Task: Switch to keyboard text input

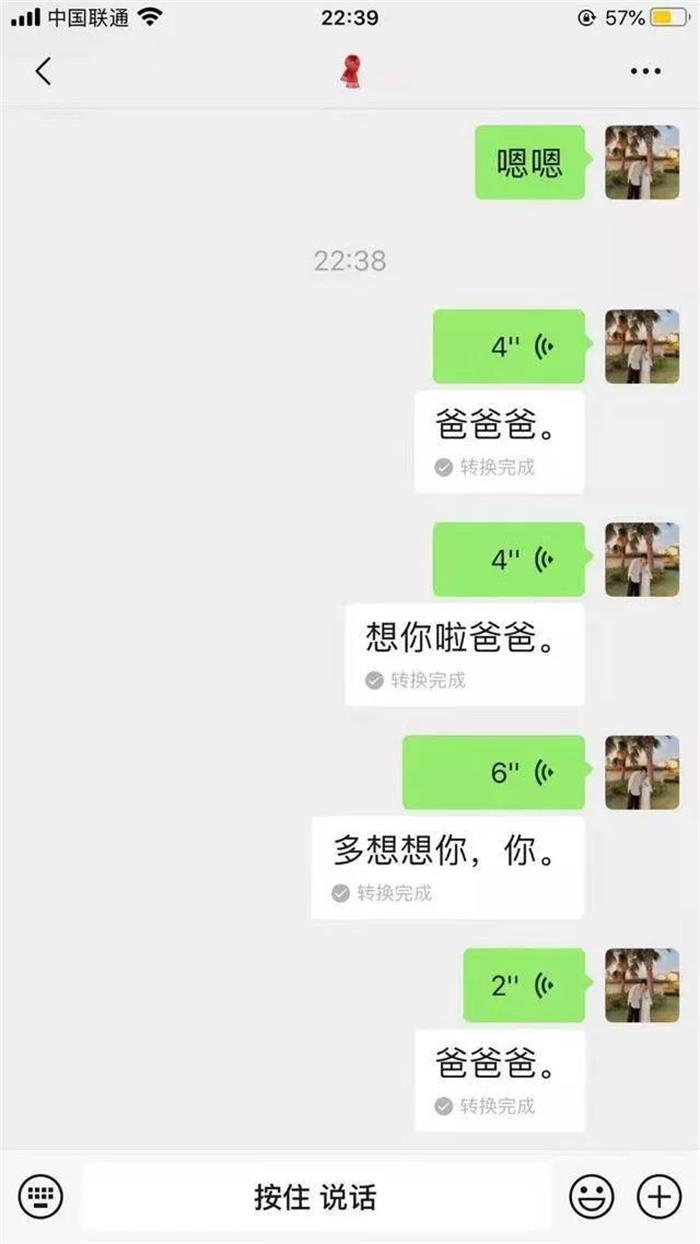Action: 41,1195
